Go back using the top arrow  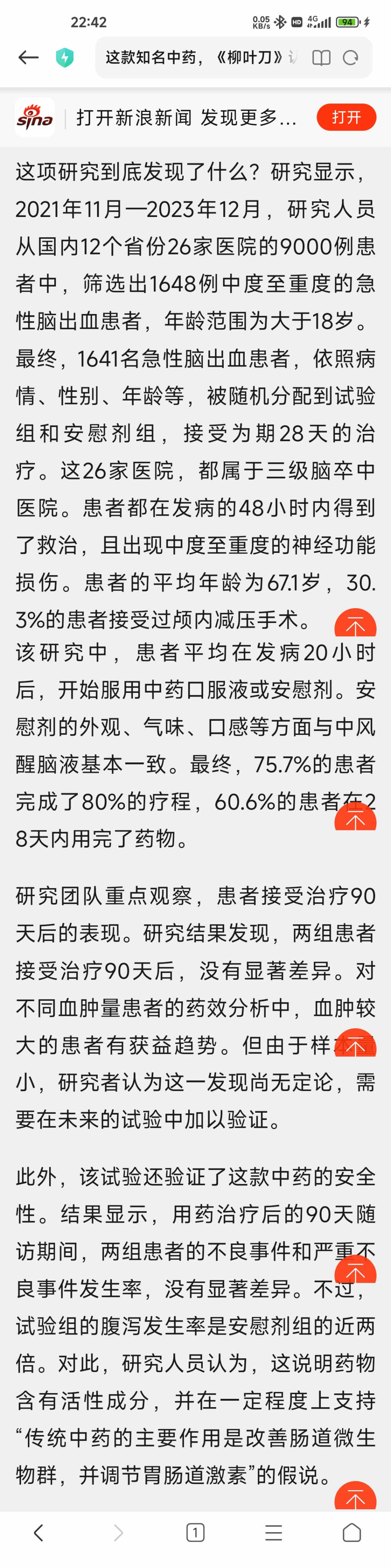(x=29, y=58)
